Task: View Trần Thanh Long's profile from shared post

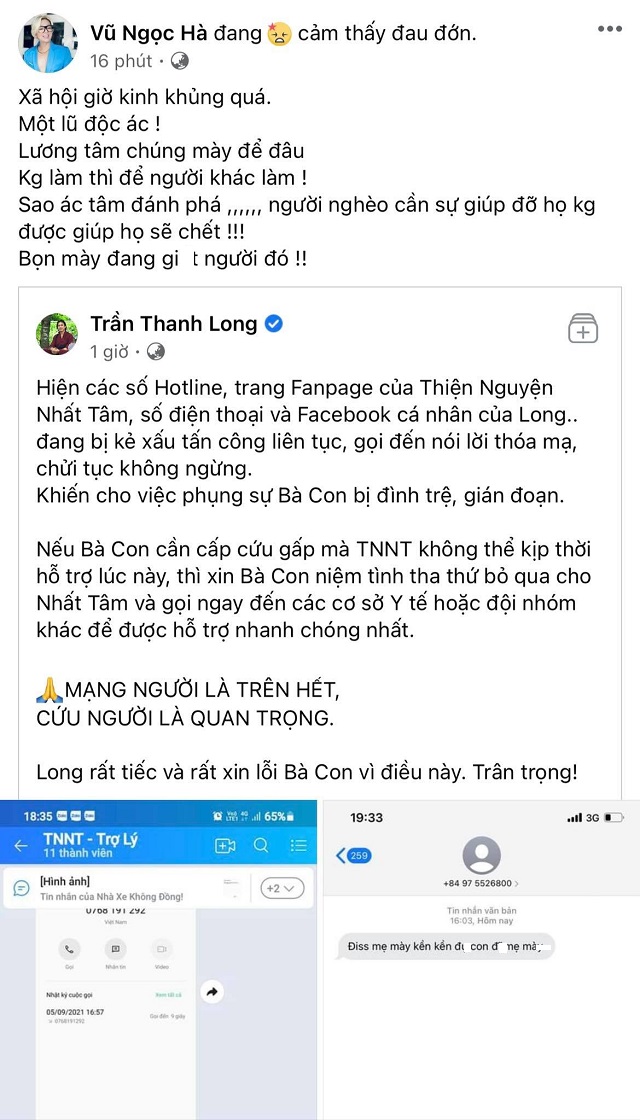Action: click(173, 324)
